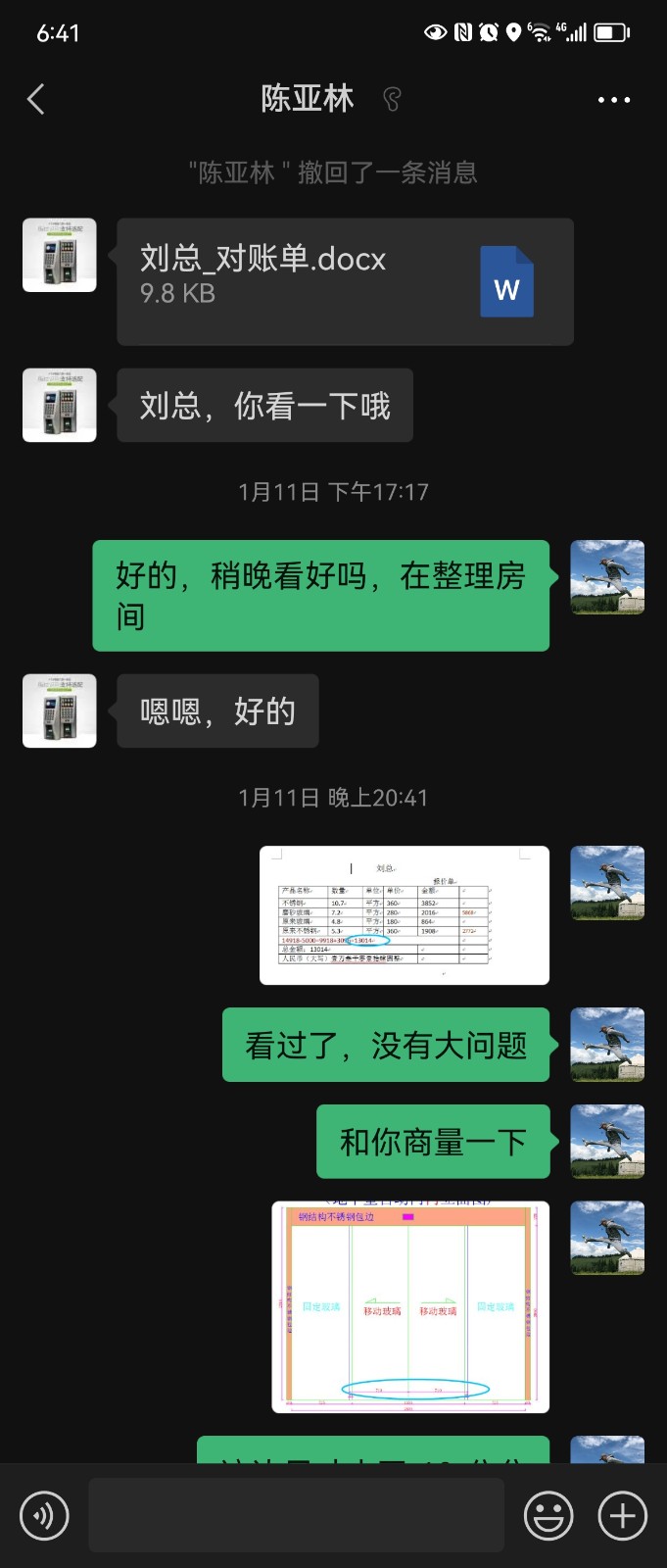Open the three-dot chat options menu
This screenshot has width=667, height=1568.
[x=614, y=100]
